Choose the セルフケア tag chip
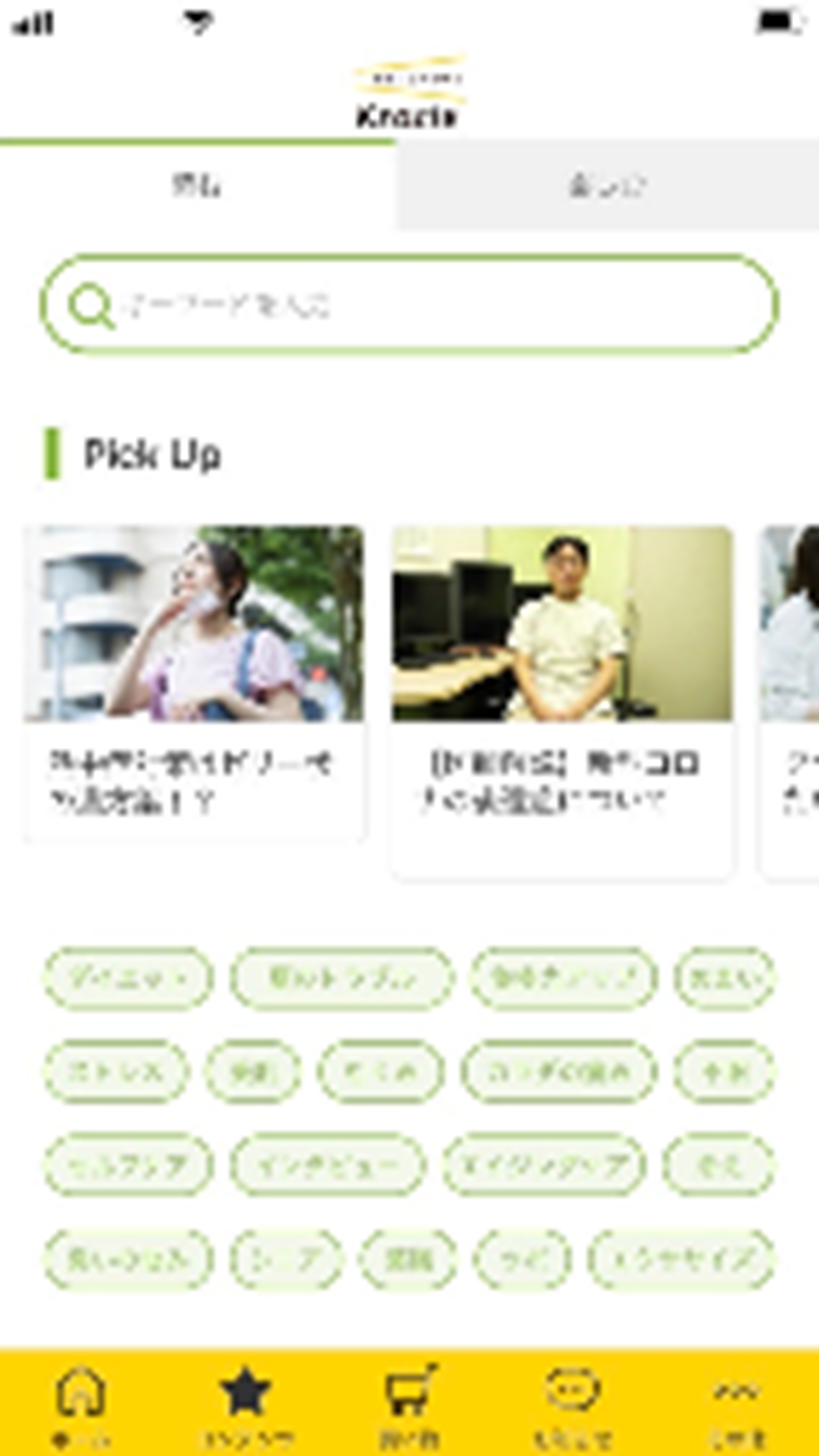The image size is (819, 1456). 128,1164
